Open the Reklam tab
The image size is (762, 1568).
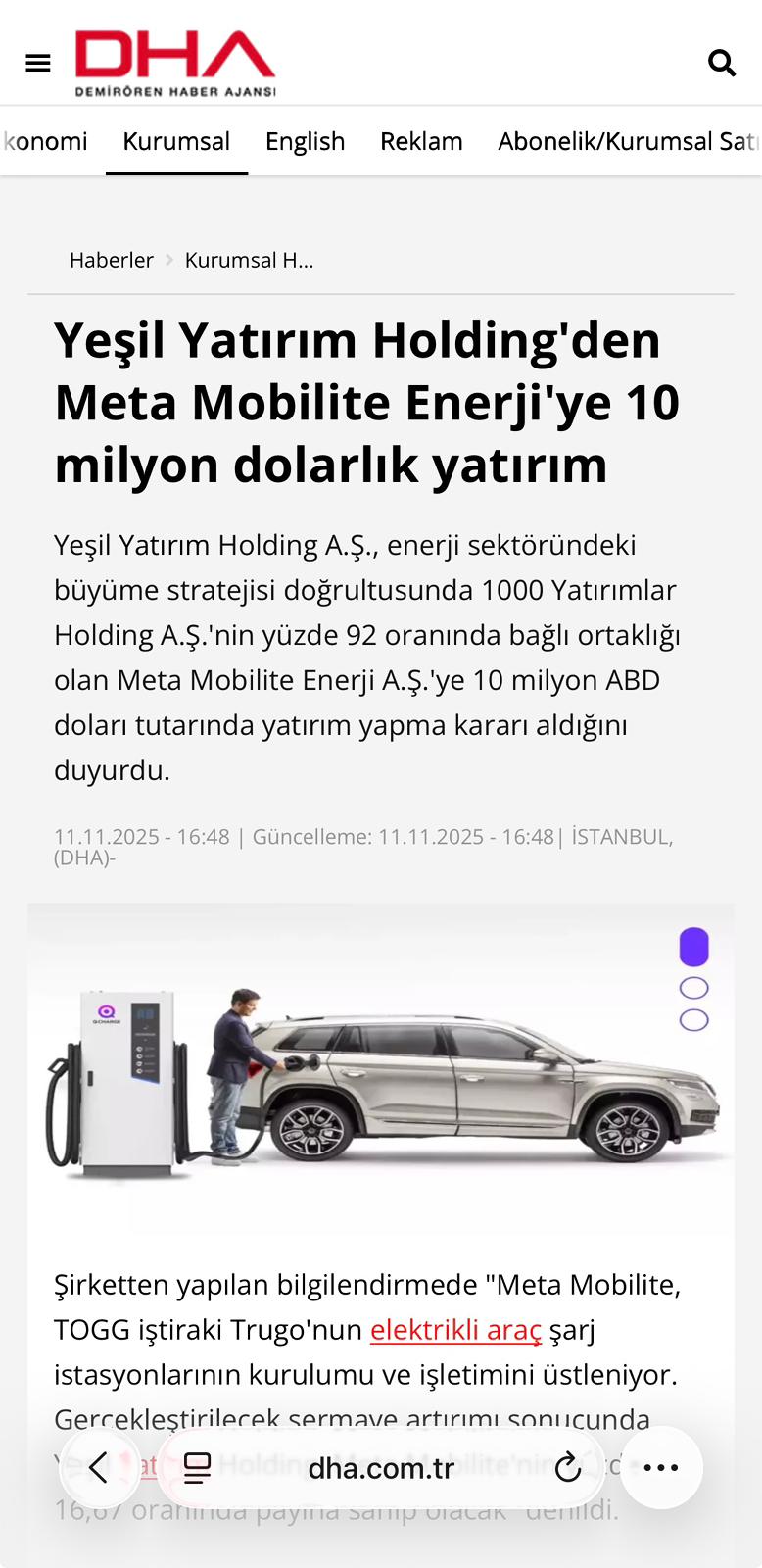[x=421, y=141]
